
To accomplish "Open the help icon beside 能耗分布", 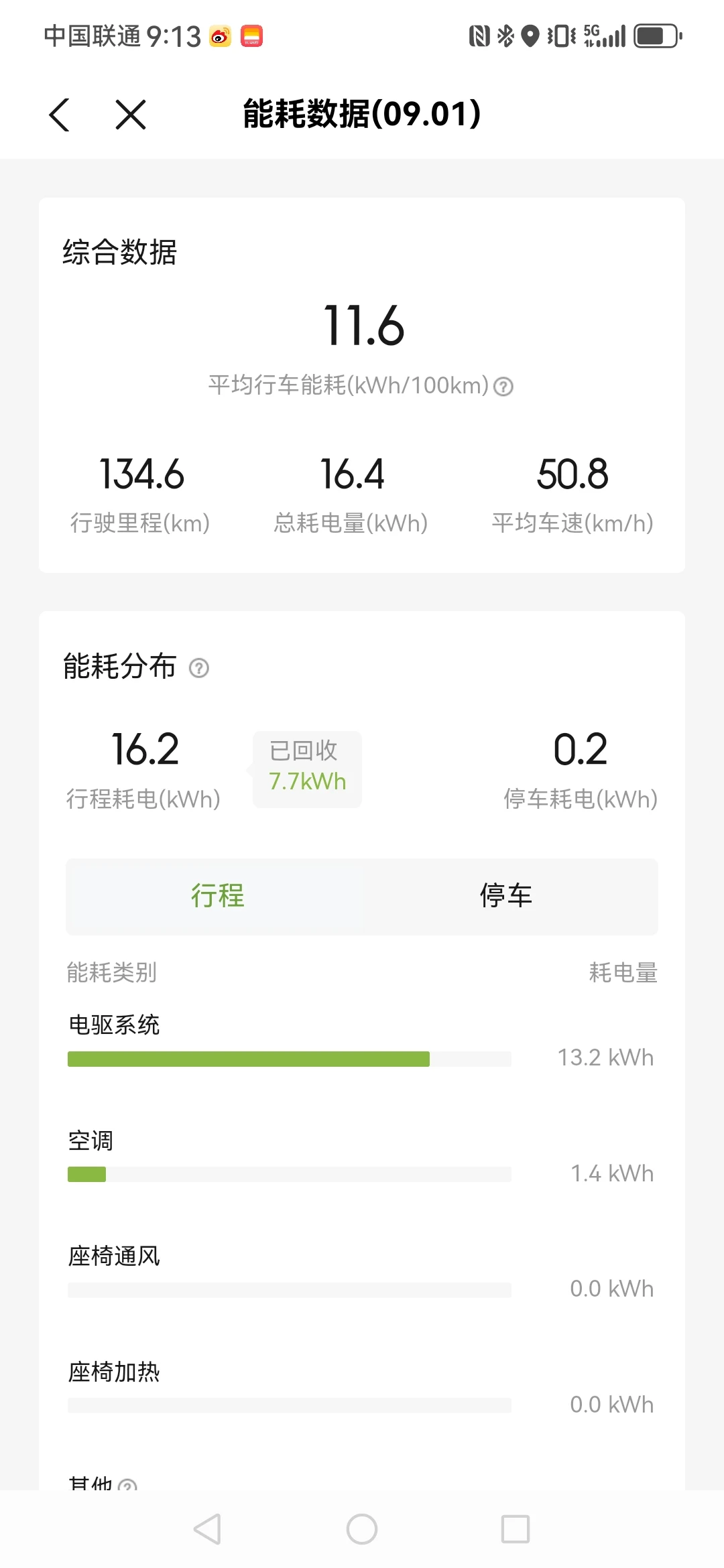I will pos(199,668).
